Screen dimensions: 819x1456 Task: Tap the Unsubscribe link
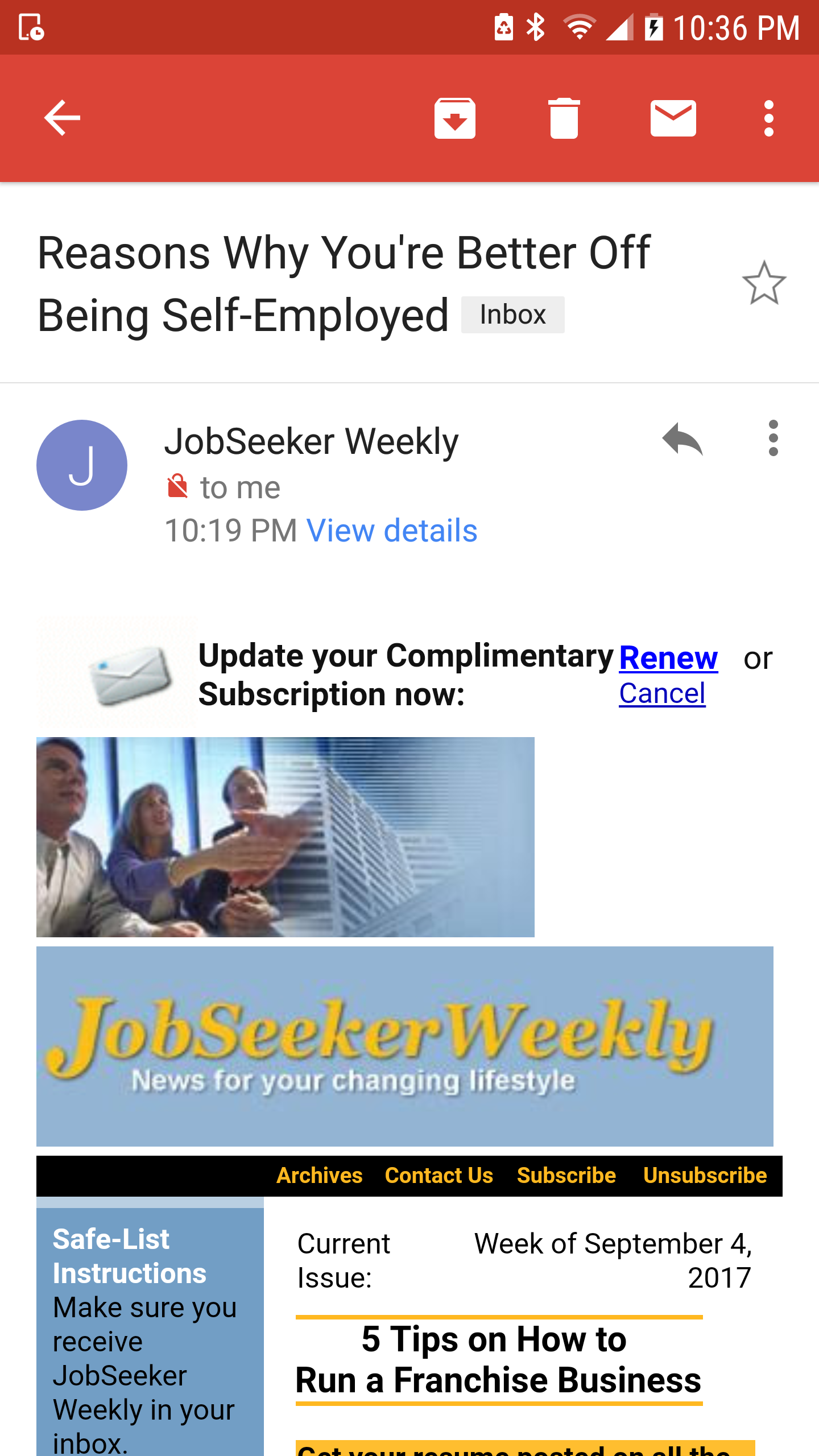pos(705,1176)
